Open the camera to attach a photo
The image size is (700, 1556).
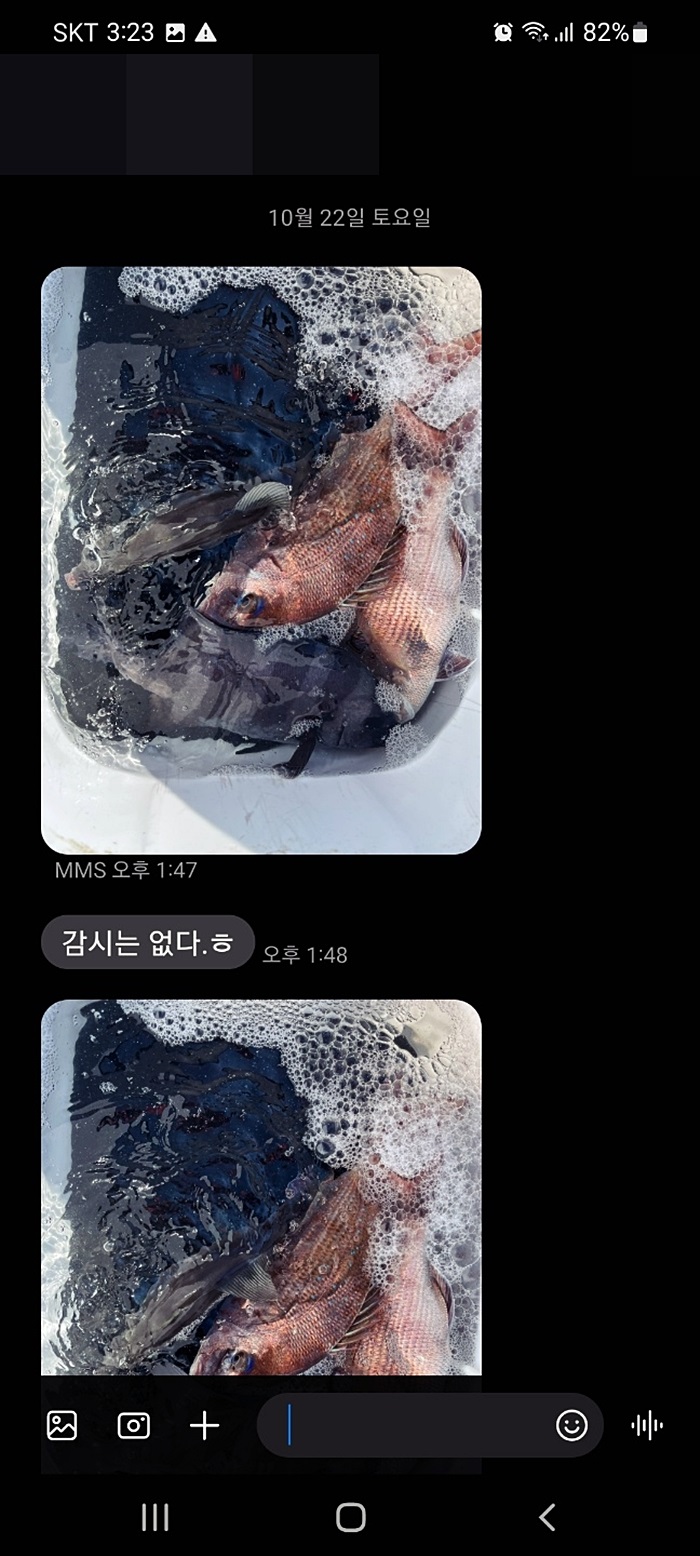[x=134, y=1425]
